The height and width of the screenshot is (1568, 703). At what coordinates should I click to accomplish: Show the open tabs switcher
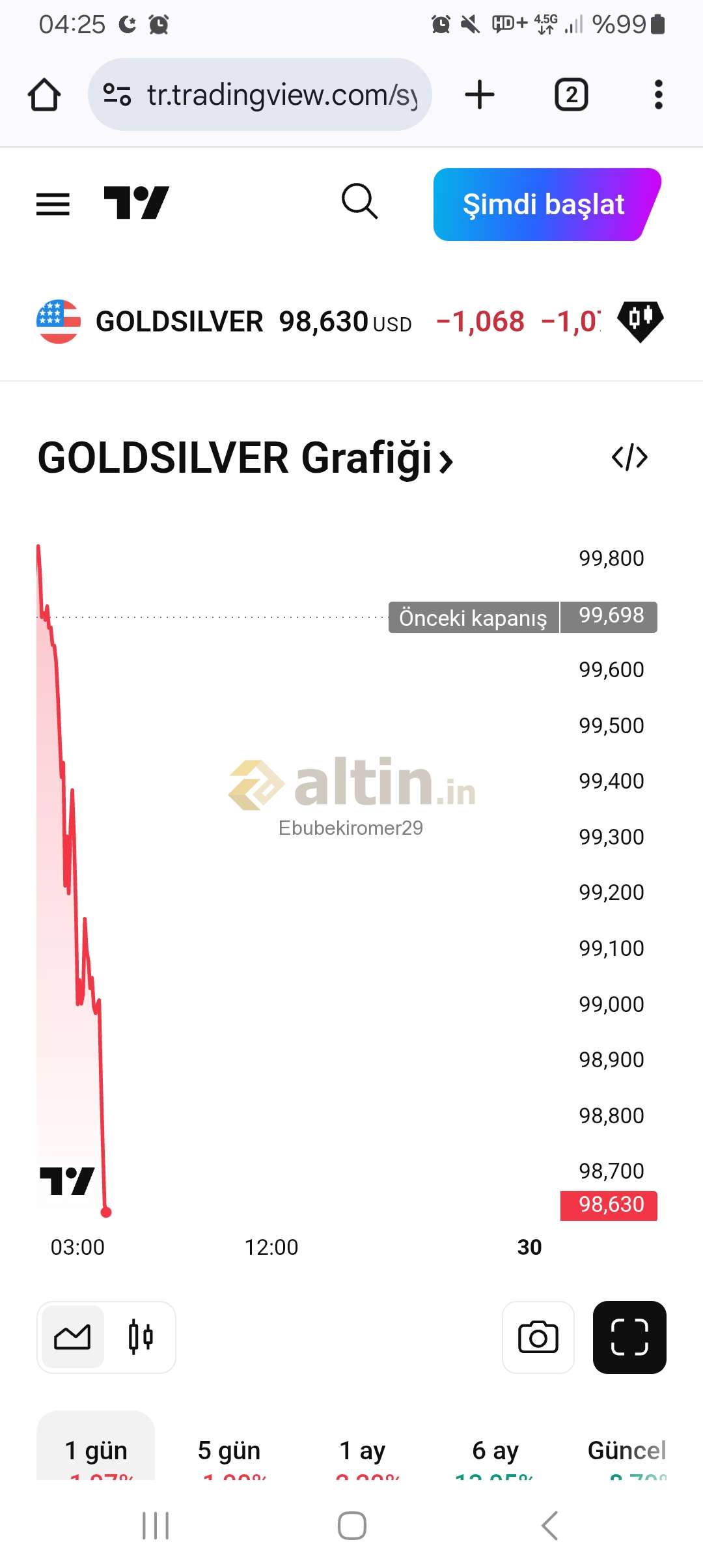pos(572,94)
